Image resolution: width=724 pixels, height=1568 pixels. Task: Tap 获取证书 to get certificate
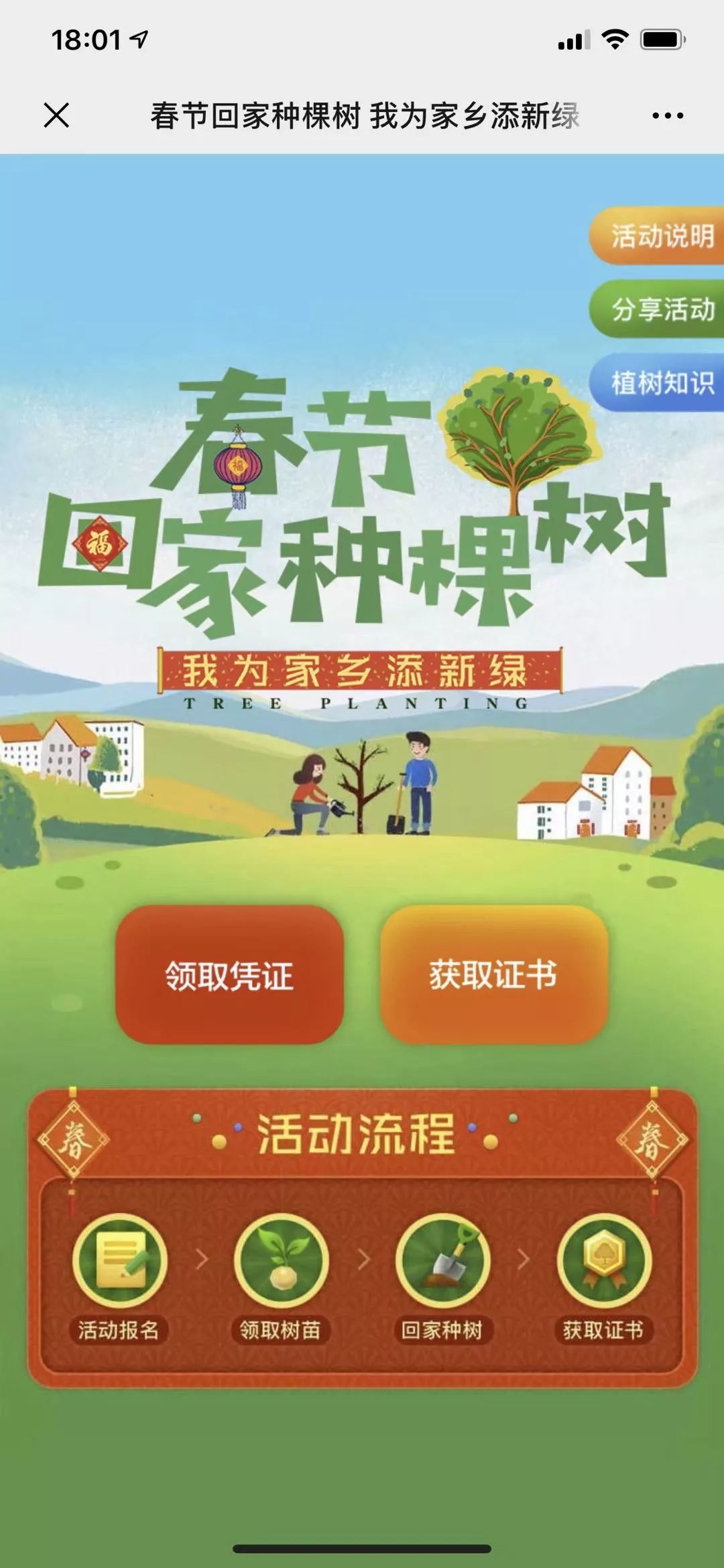494,974
